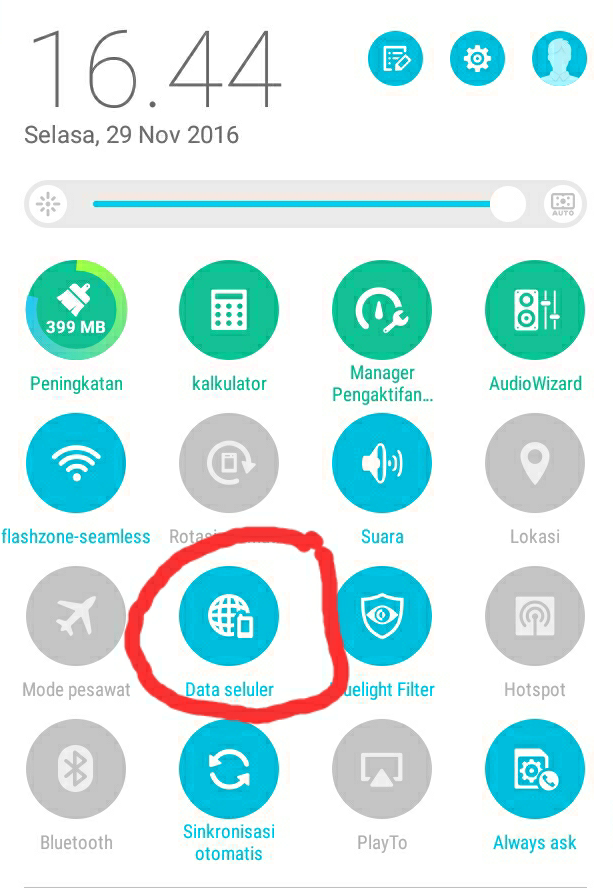613x896 pixels.
Task: Open the kalkulator shortcut
Action: point(229,311)
